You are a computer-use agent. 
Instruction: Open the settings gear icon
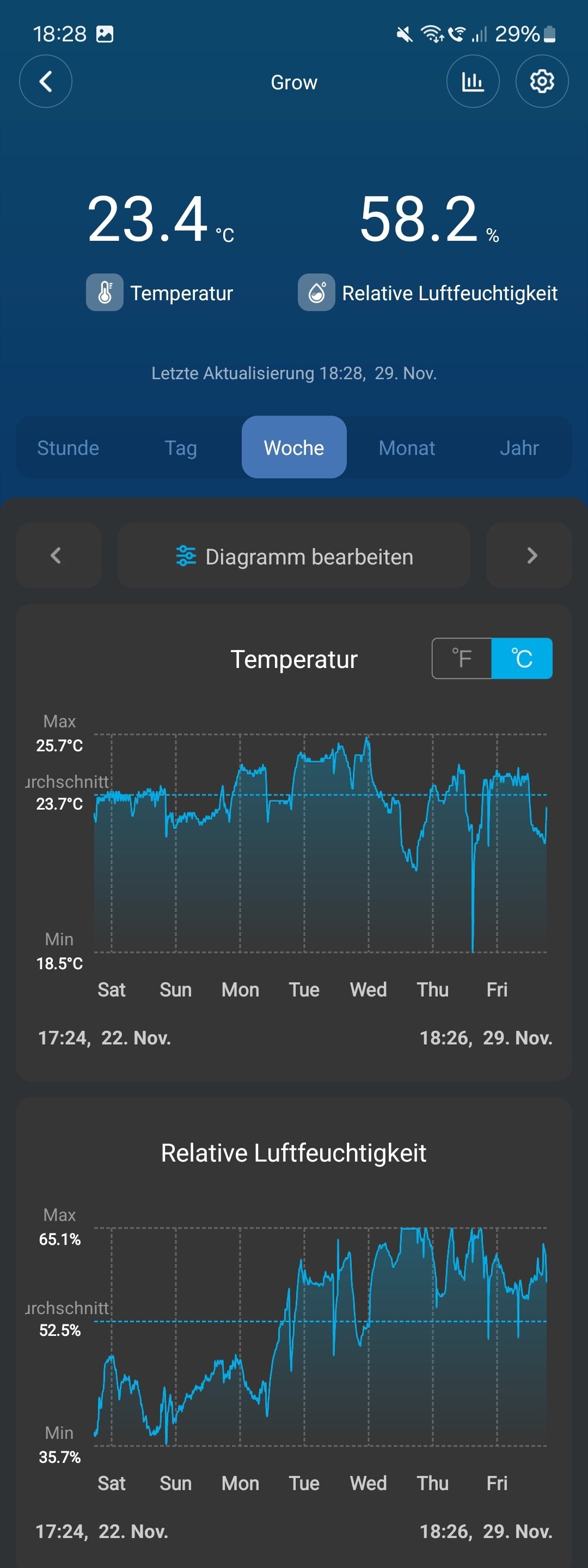[x=541, y=82]
